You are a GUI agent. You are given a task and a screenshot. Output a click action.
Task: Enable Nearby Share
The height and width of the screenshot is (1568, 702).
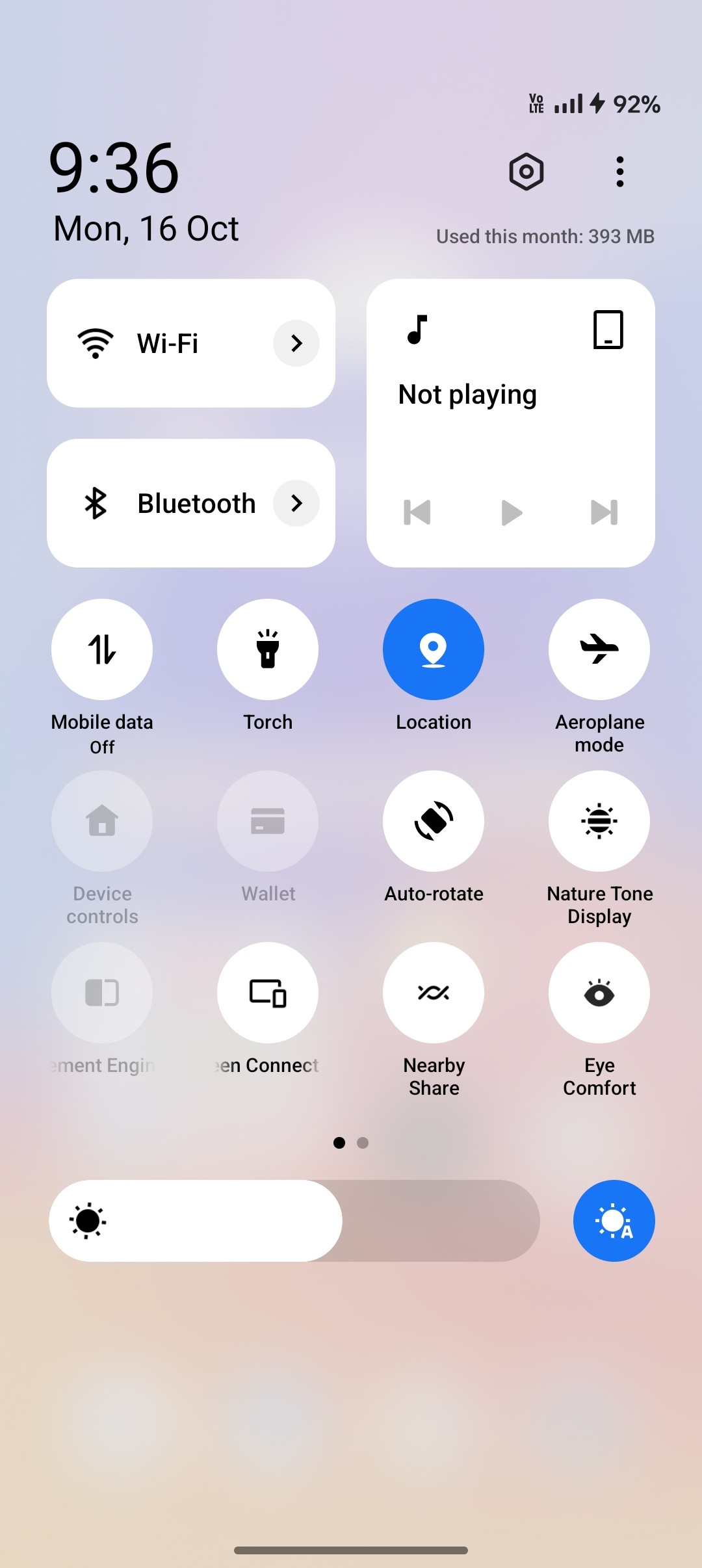(434, 993)
